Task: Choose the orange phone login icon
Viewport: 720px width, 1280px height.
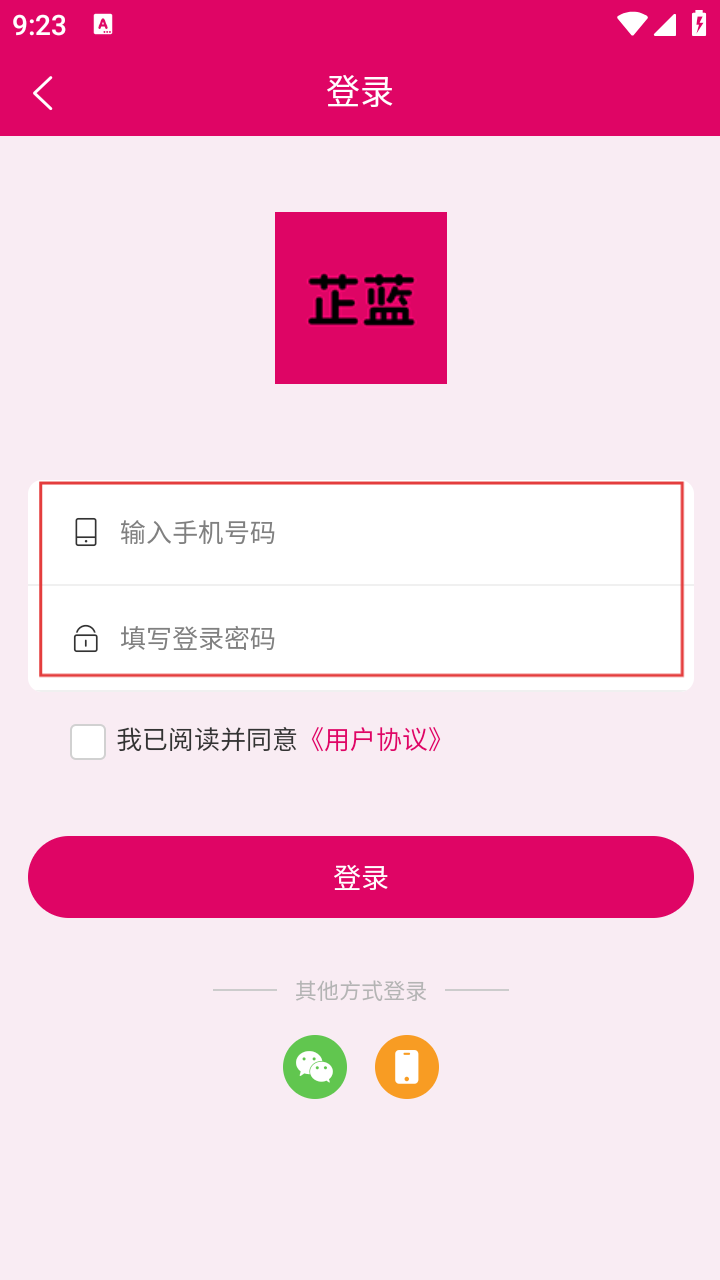Action: pyautogui.click(x=407, y=1067)
